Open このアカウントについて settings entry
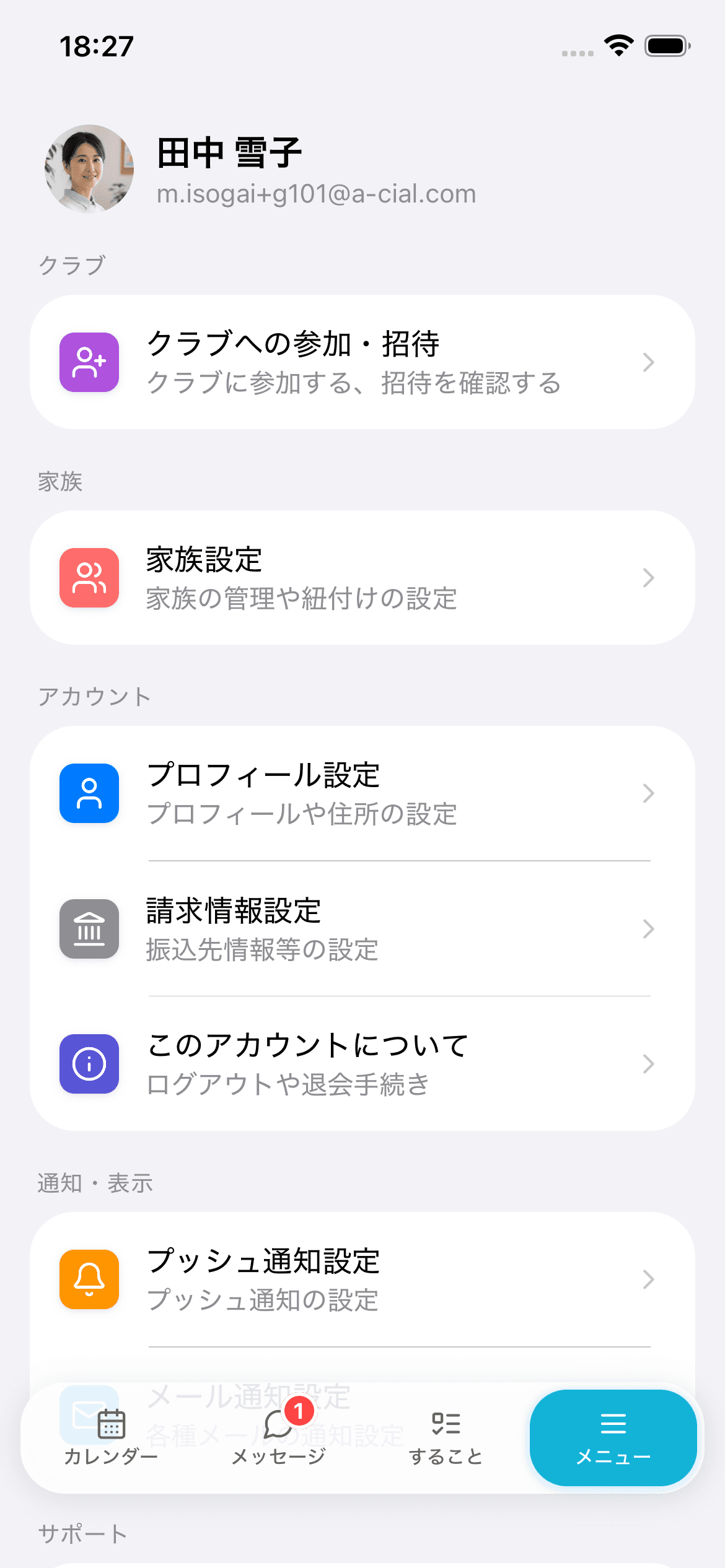The height and width of the screenshot is (1568, 725). click(x=306, y=1043)
